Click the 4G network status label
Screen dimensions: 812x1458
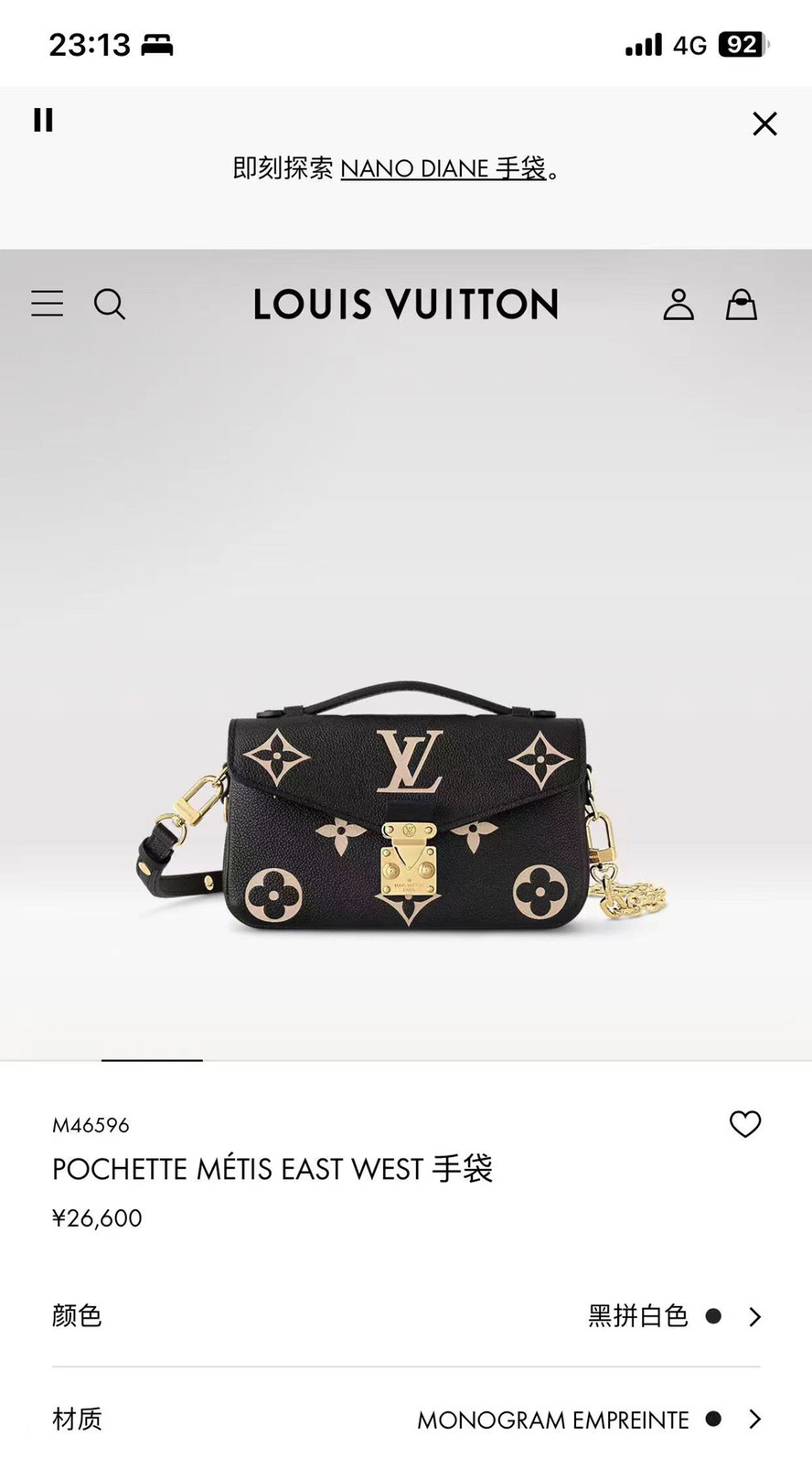tap(691, 43)
